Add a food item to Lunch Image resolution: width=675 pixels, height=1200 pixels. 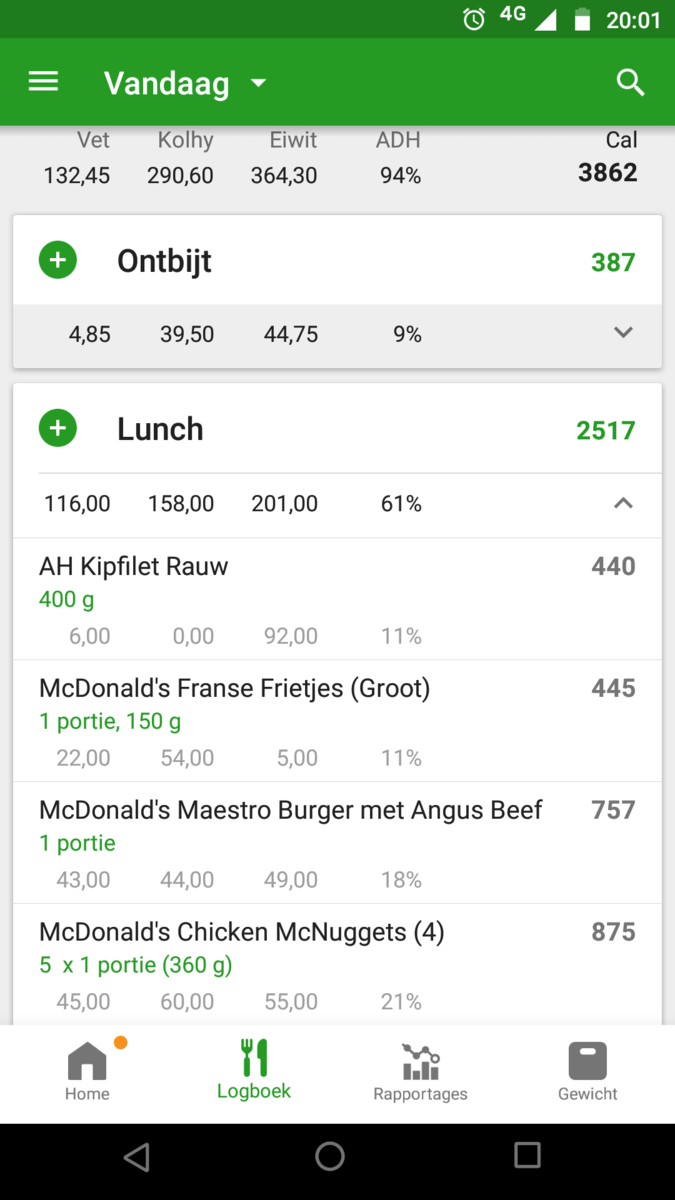tap(58, 429)
